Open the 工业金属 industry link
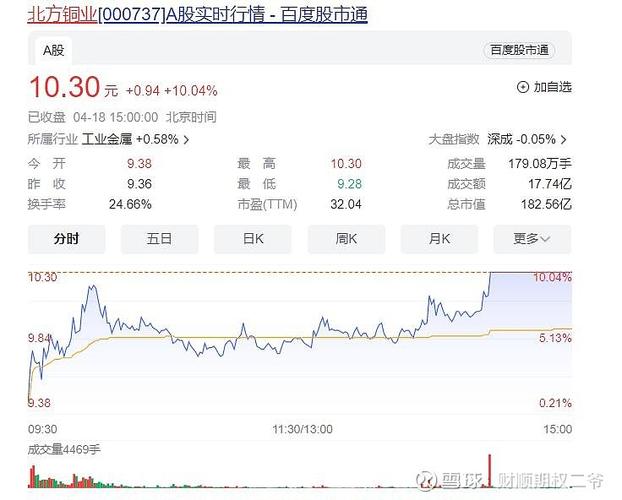 tap(107, 139)
